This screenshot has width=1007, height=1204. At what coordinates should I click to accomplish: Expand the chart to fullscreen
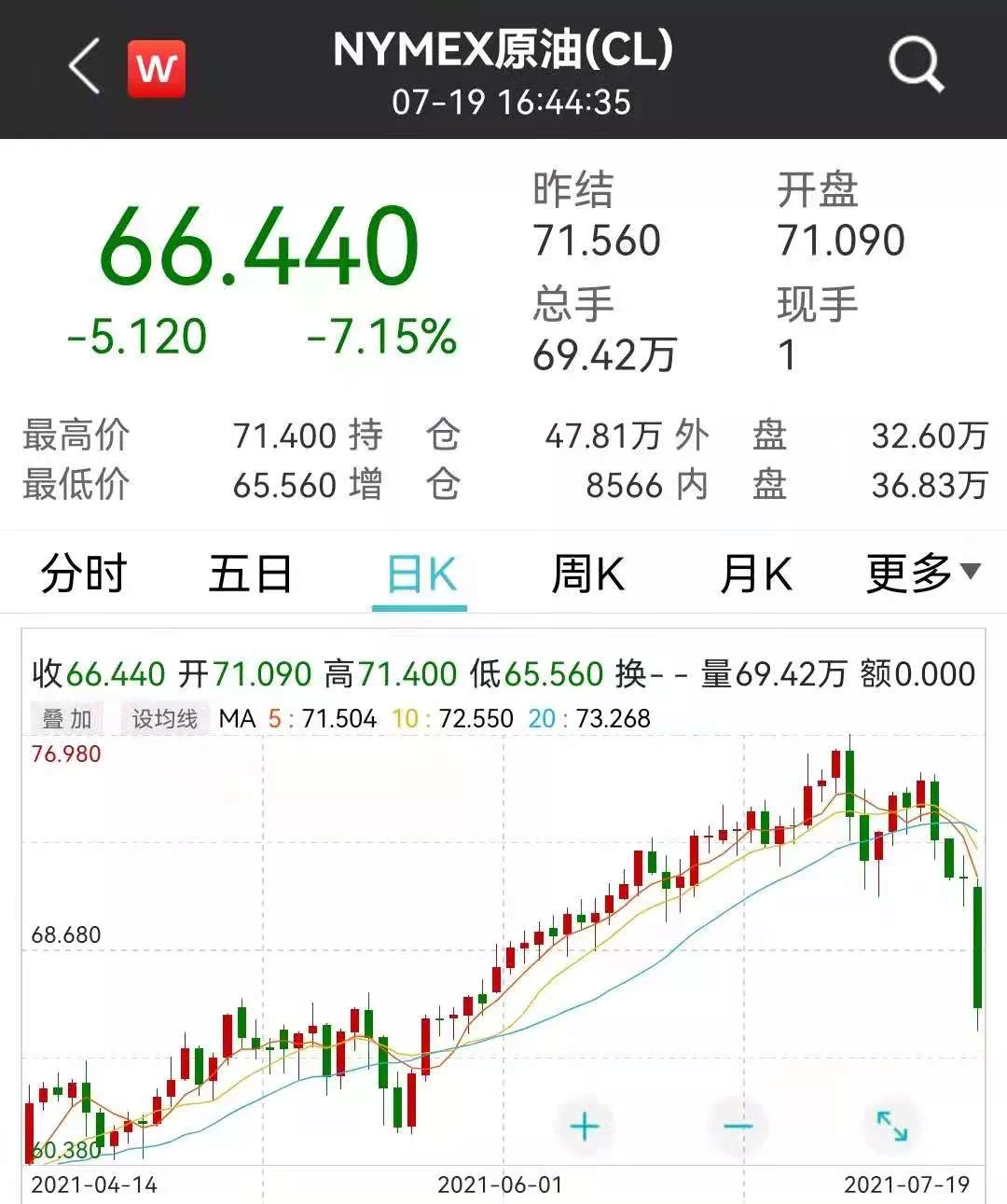891,1125
